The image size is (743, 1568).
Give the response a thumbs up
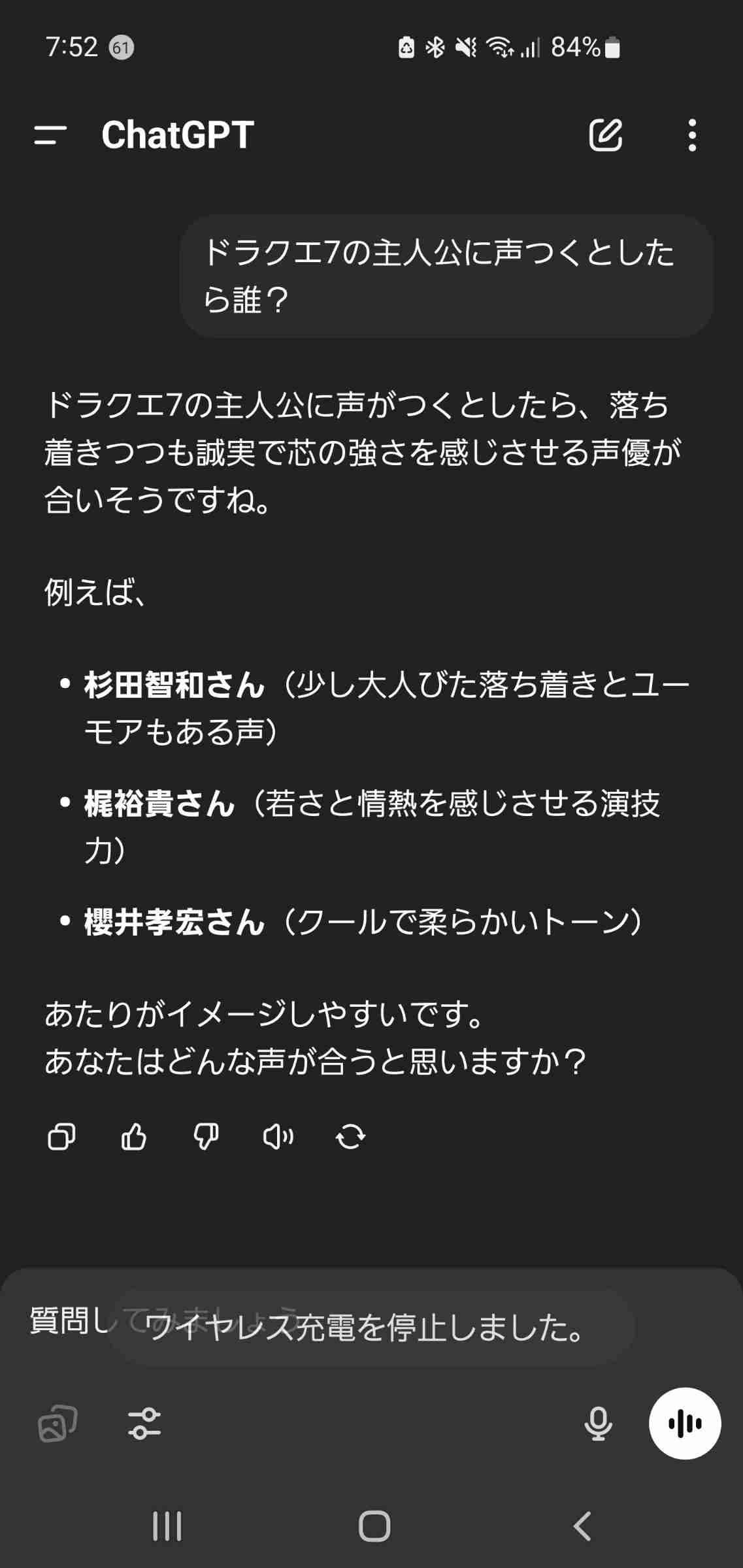134,1137
